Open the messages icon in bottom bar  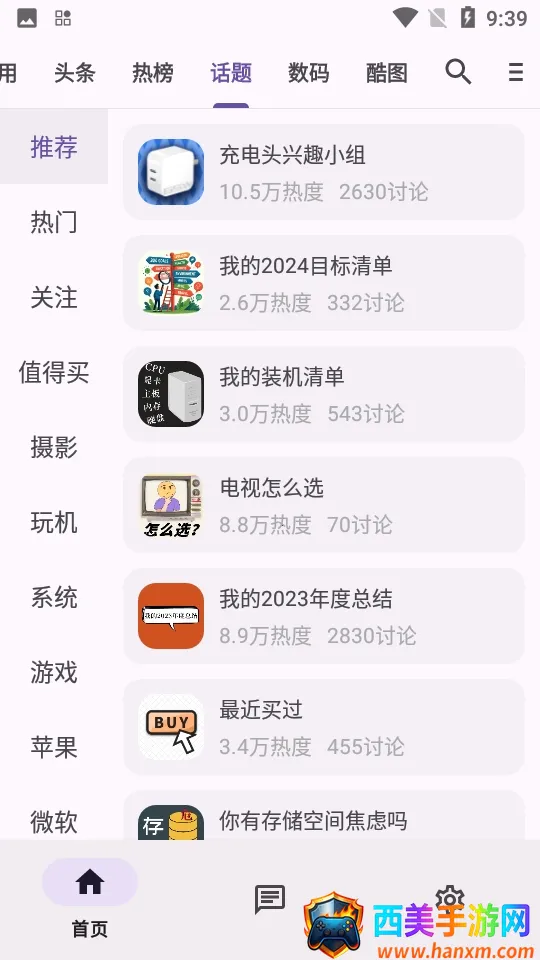click(270, 899)
